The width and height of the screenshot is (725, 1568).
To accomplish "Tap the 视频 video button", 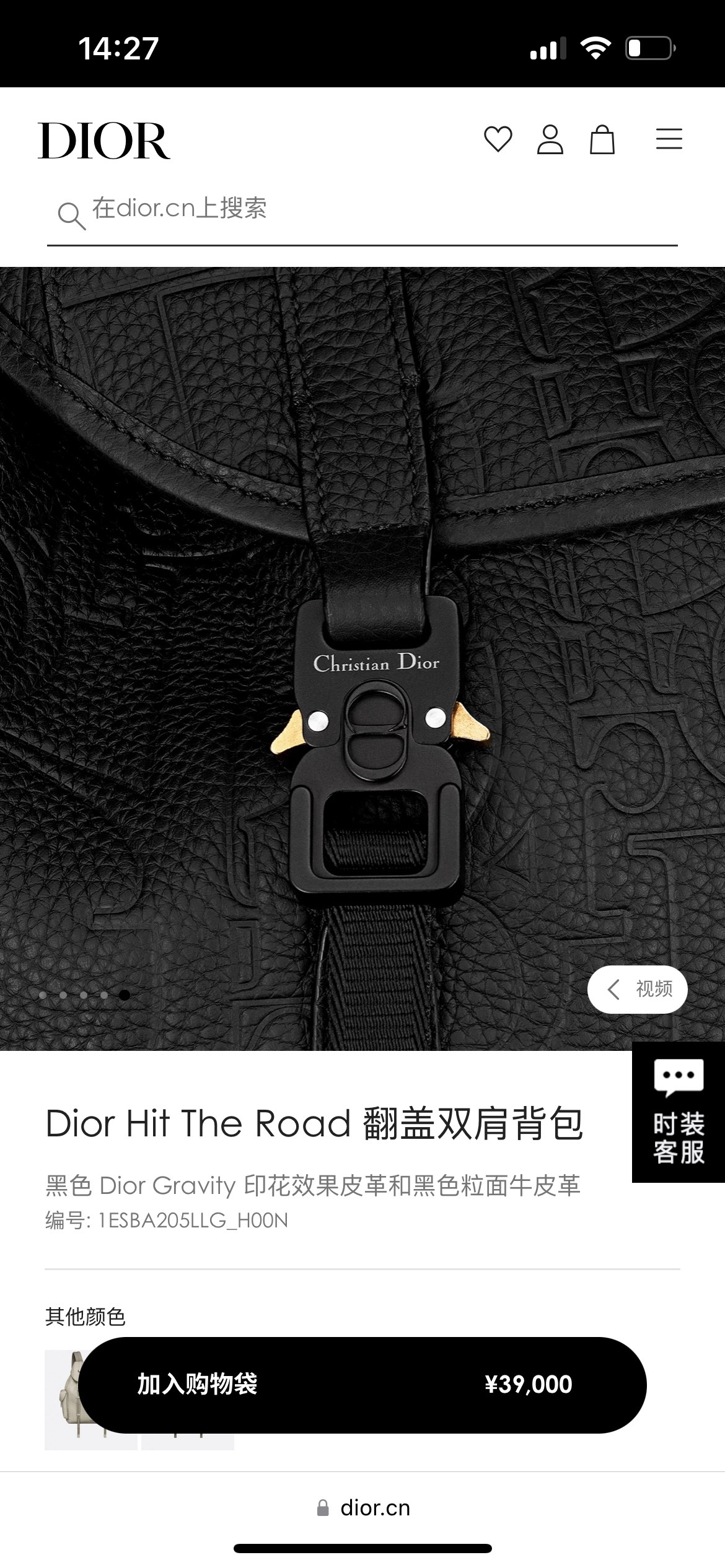I will pyautogui.click(x=638, y=989).
